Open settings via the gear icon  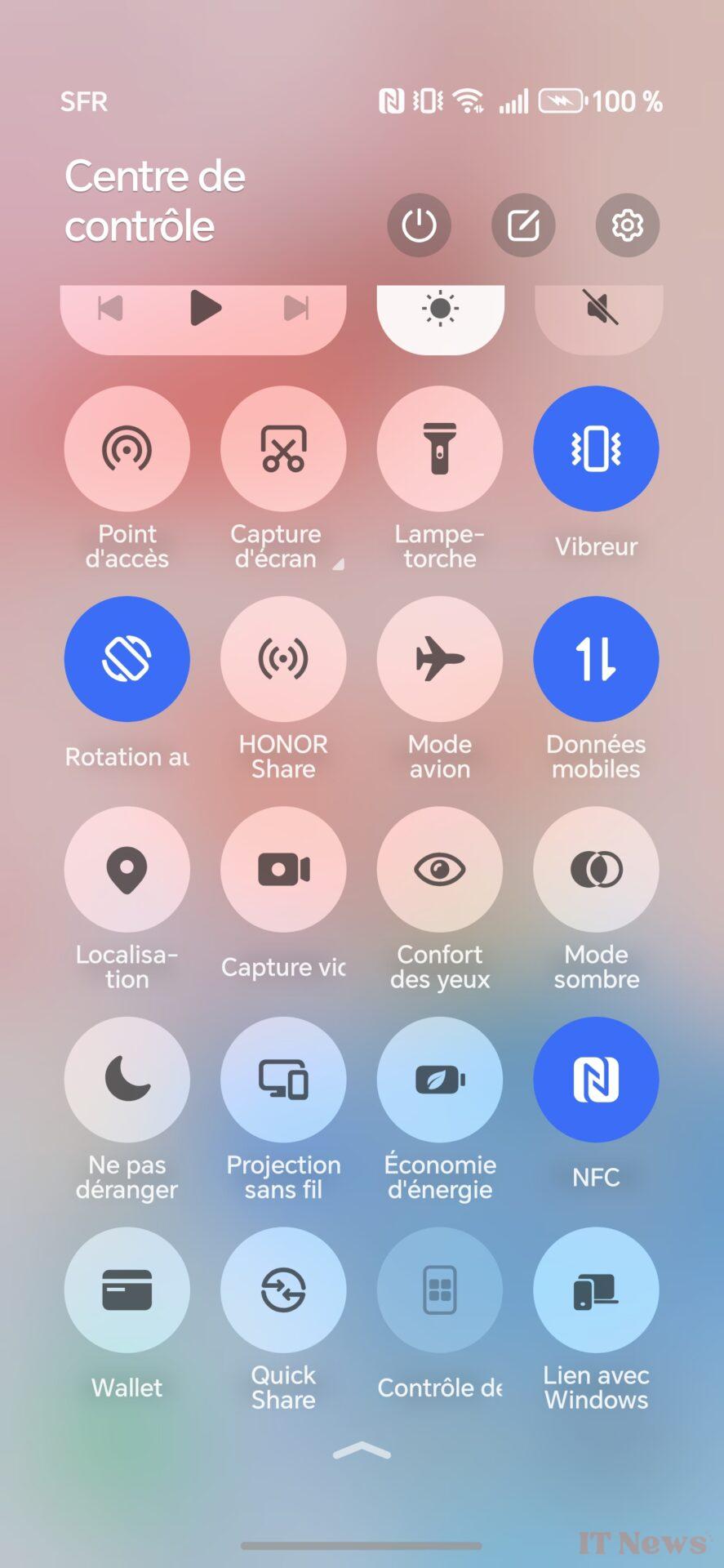tap(628, 225)
